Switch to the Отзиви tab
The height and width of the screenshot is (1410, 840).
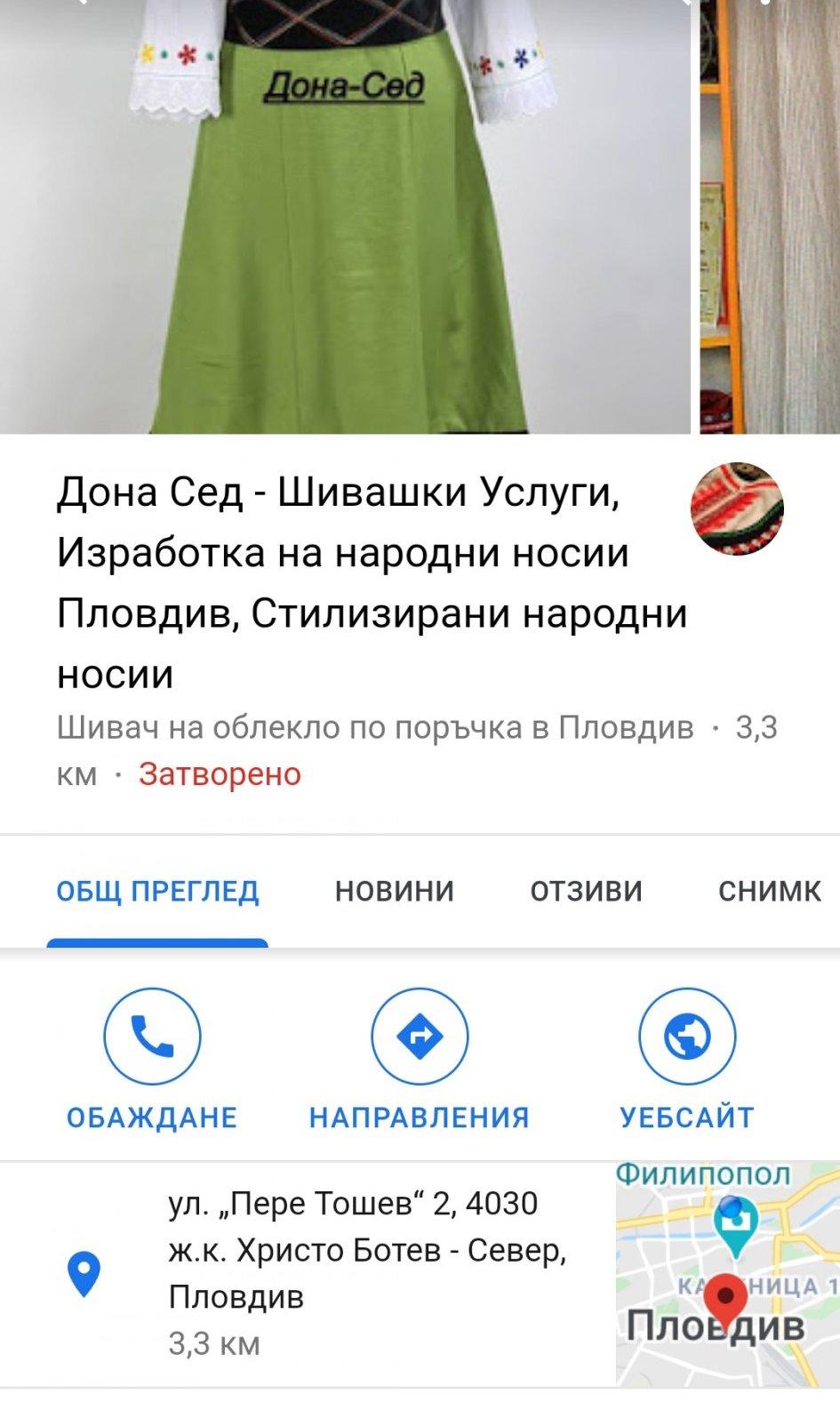coord(586,891)
